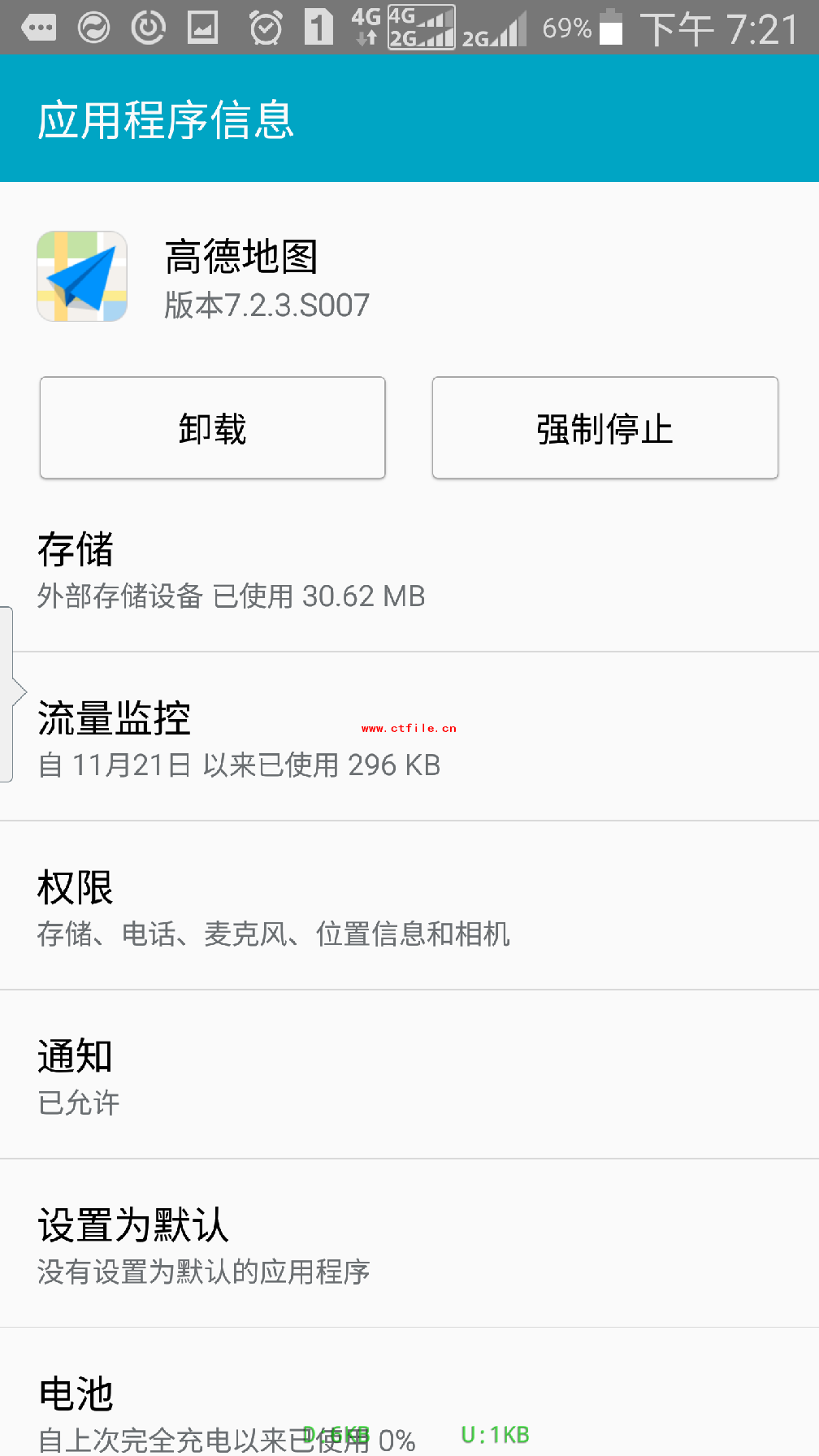Open 设置为默认 default app settings
The image size is (819, 1456).
click(x=409, y=1246)
